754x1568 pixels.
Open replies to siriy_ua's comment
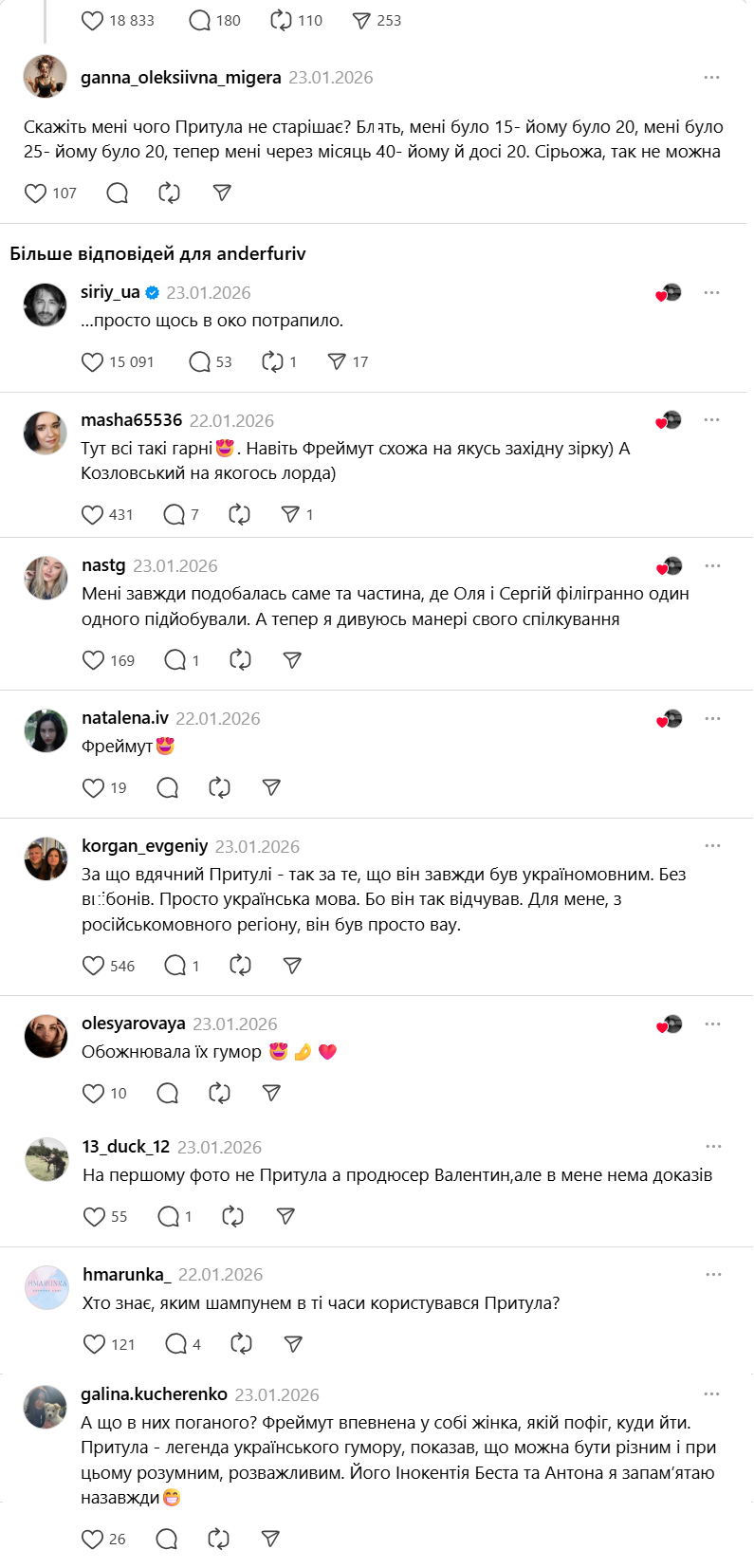(199, 362)
